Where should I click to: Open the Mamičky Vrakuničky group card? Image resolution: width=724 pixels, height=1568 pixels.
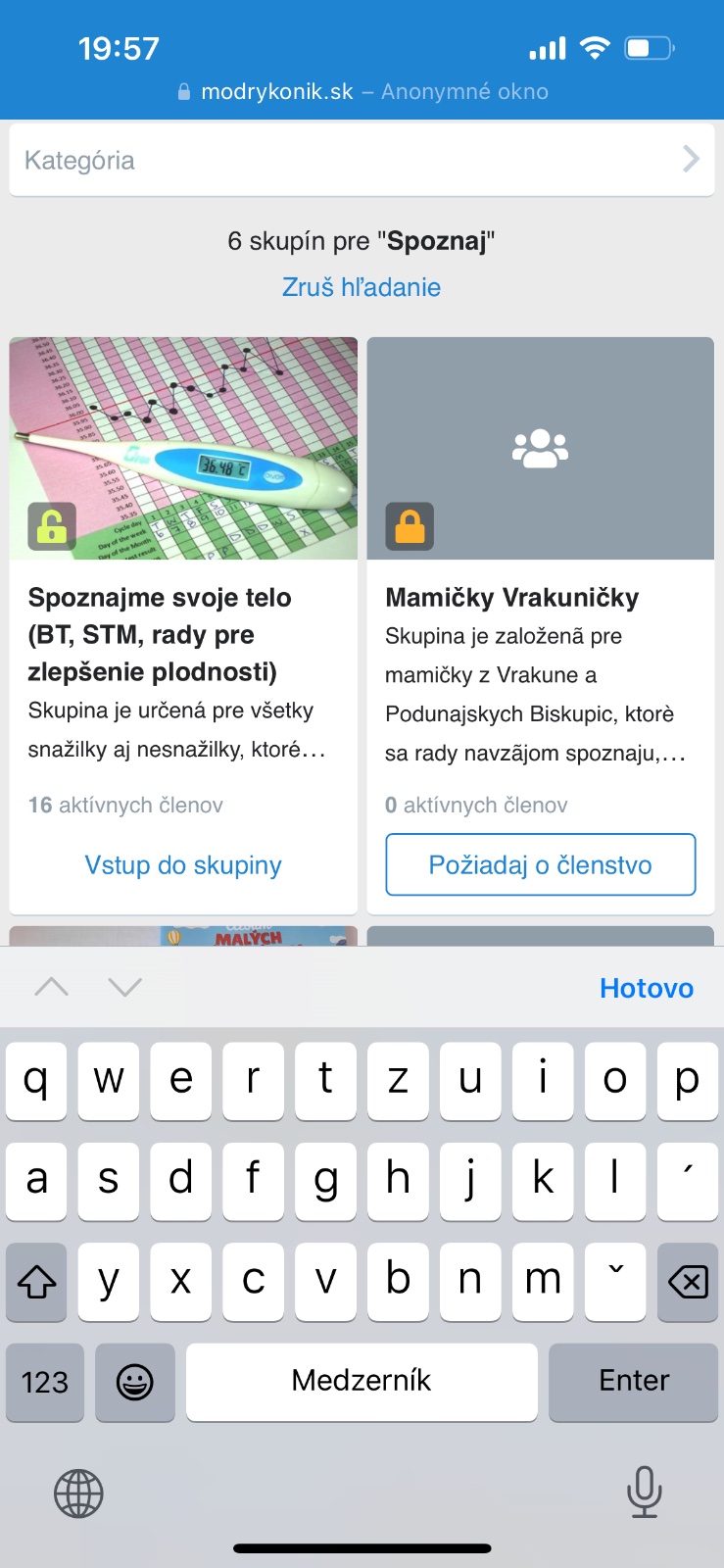click(x=511, y=598)
